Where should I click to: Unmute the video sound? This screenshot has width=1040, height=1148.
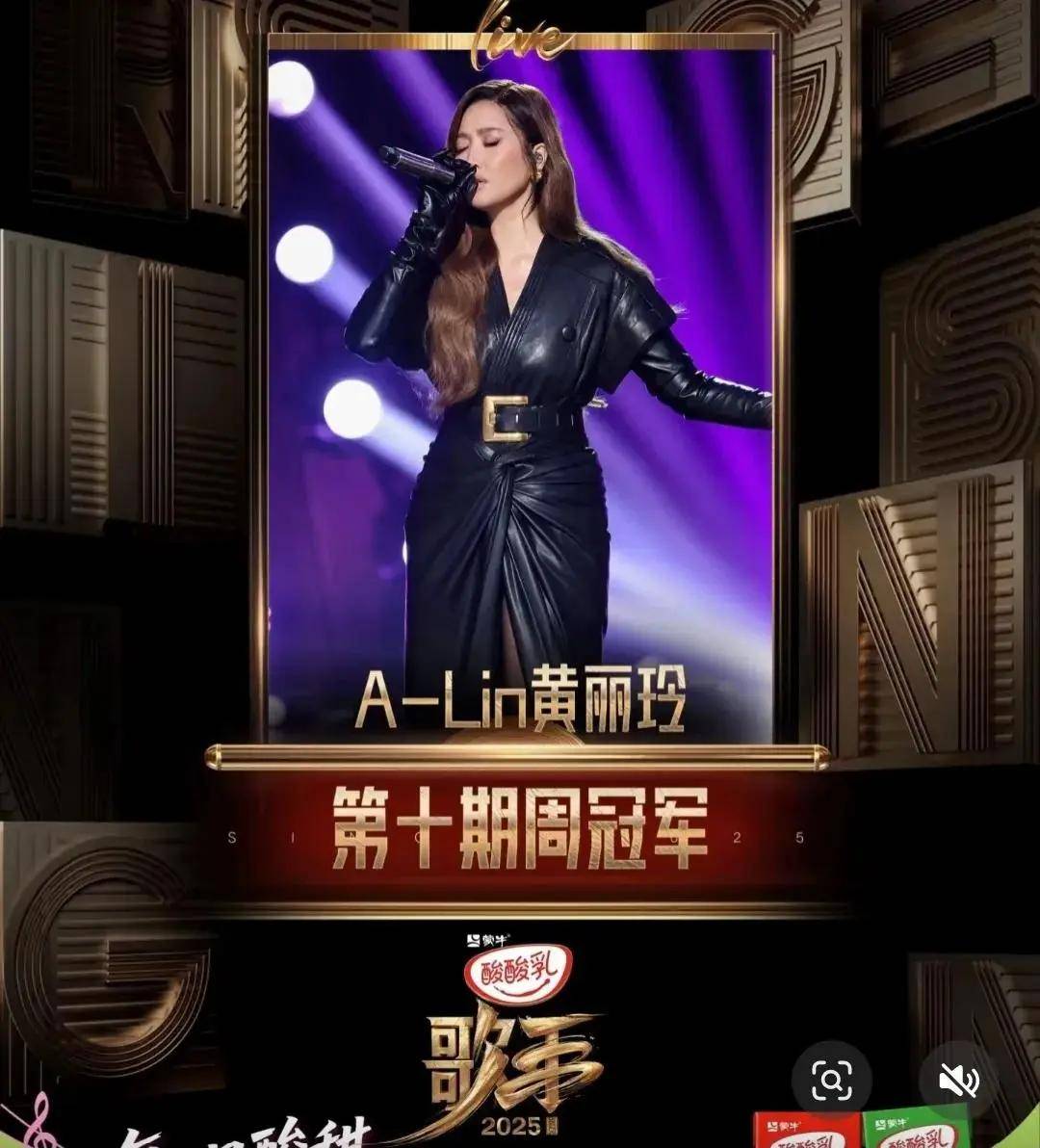959,1081
